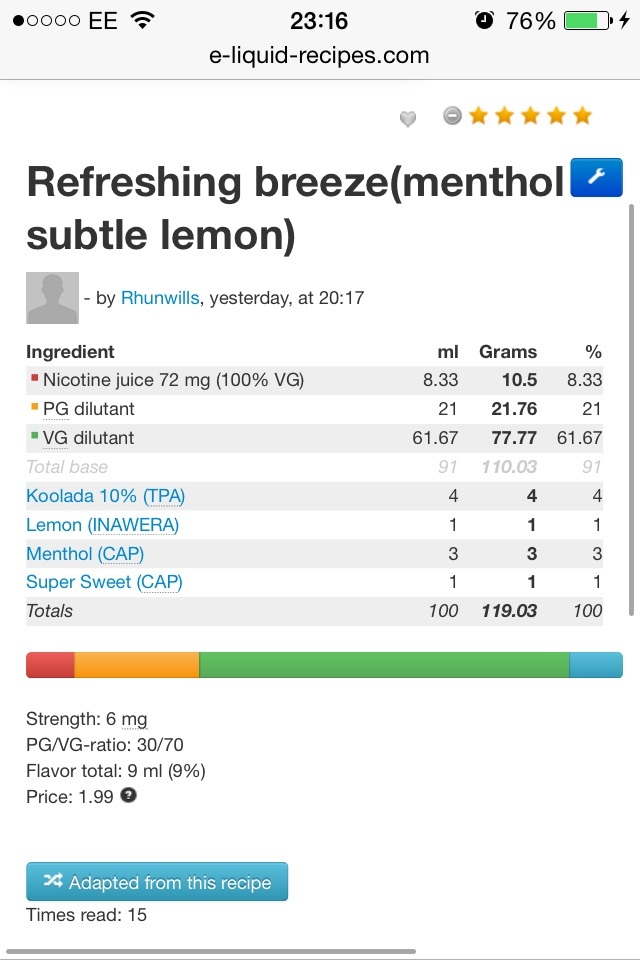Open the blue wrench tools button
640x960 pixels.
(596, 178)
